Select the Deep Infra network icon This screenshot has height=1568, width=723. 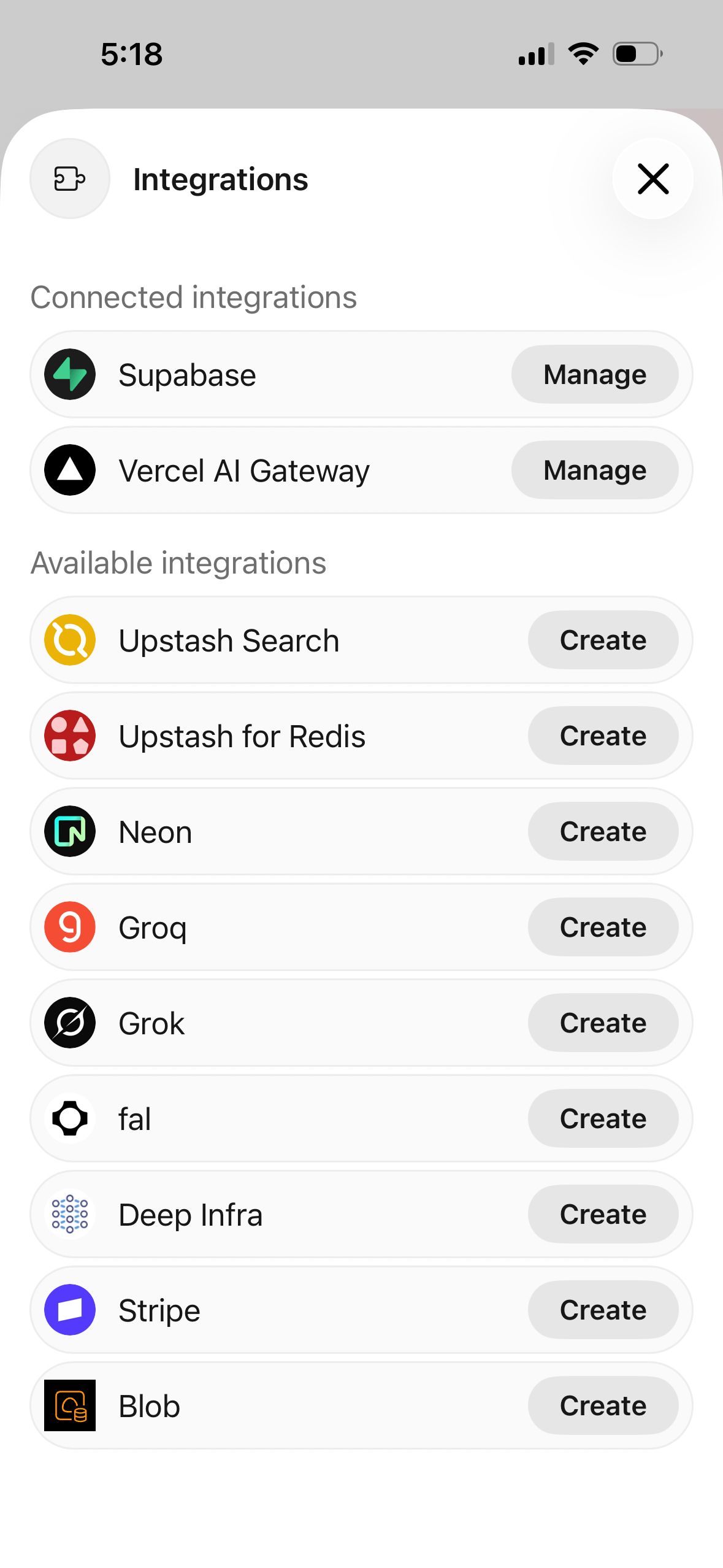(x=69, y=1214)
